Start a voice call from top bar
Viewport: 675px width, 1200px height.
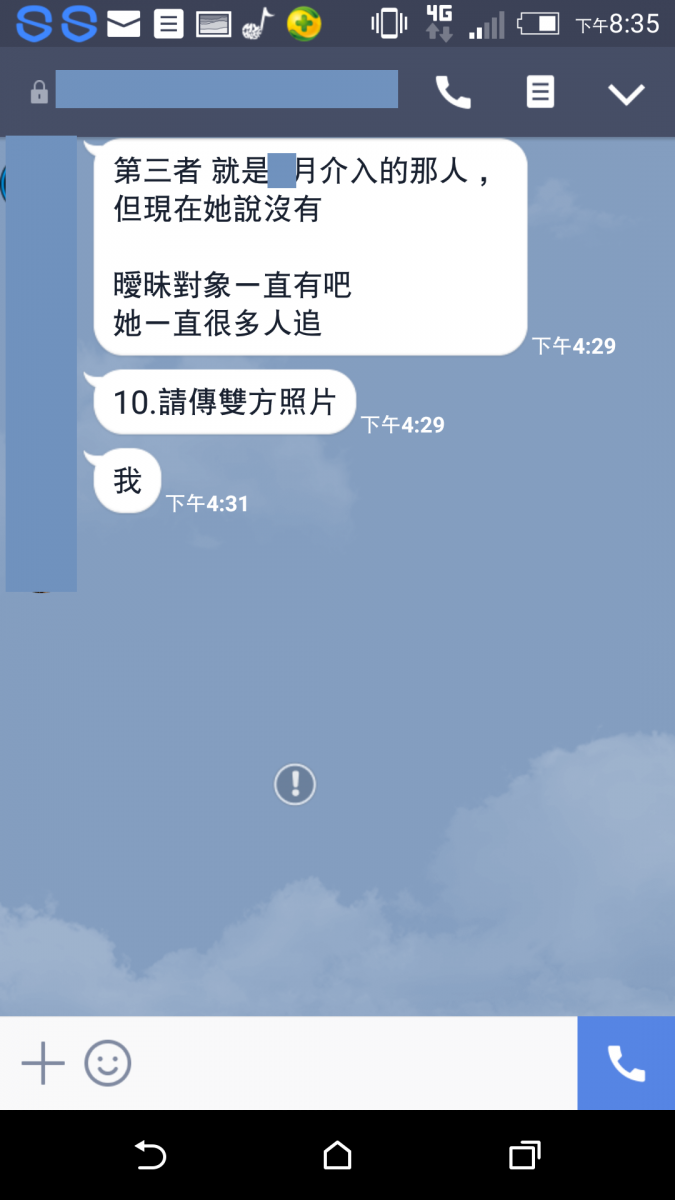453,93
